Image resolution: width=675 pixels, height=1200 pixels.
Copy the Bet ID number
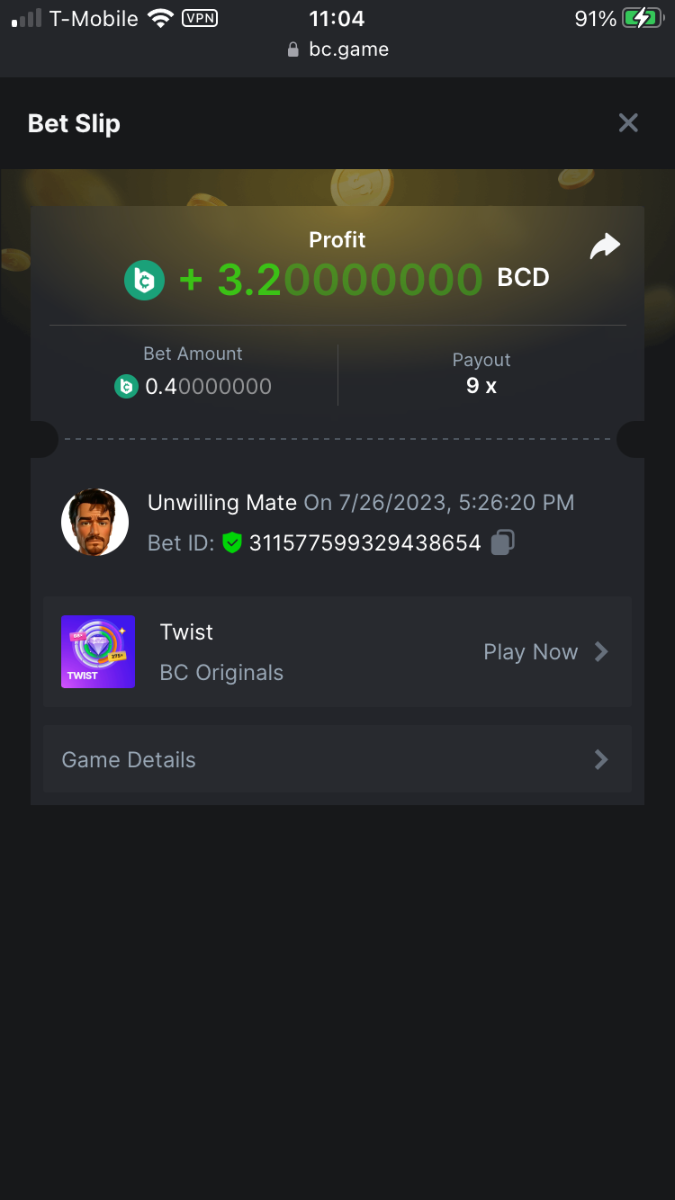coord(503,543)
